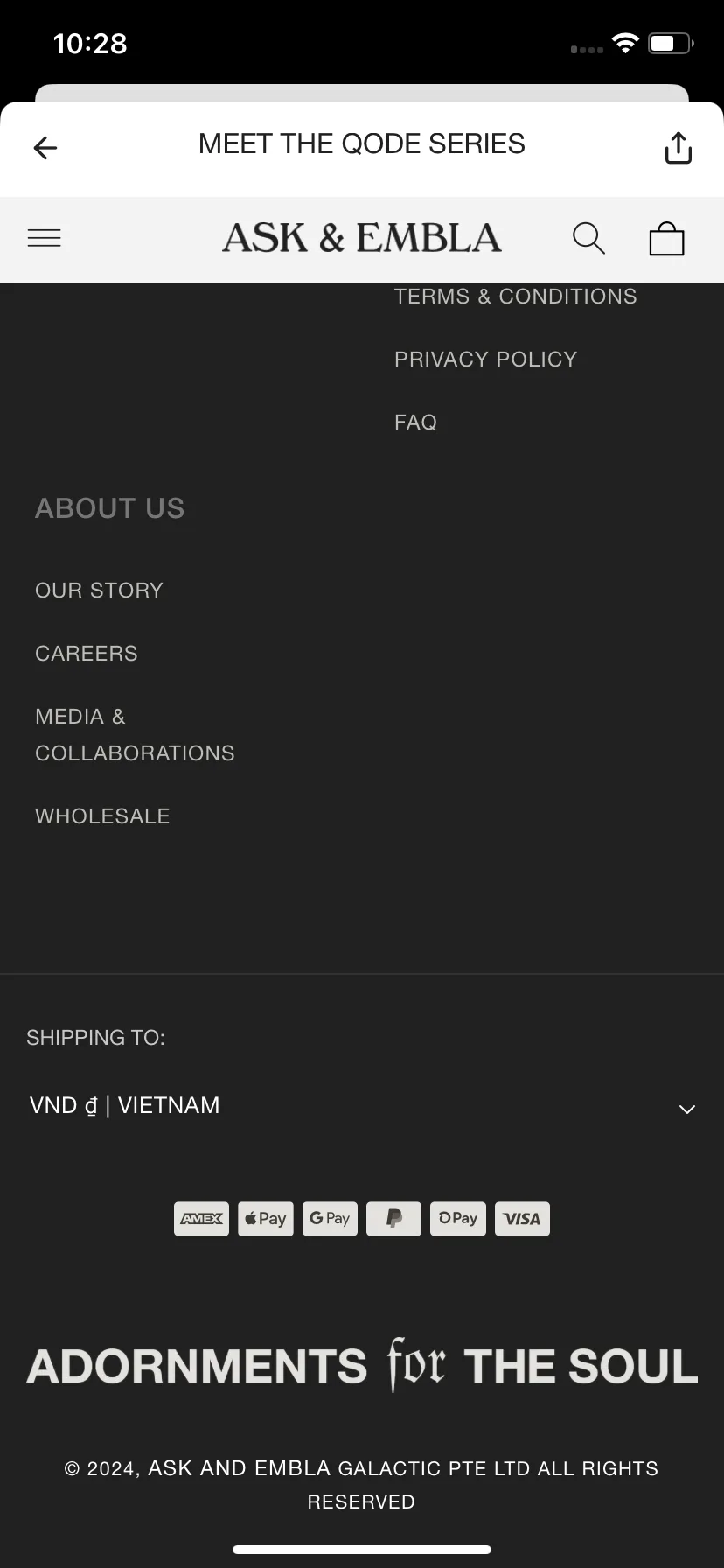This screenshot has height=1568, width=724.
Task: Go back using the arrow icon
Action: pyautogui.click(x=45, y=148)
